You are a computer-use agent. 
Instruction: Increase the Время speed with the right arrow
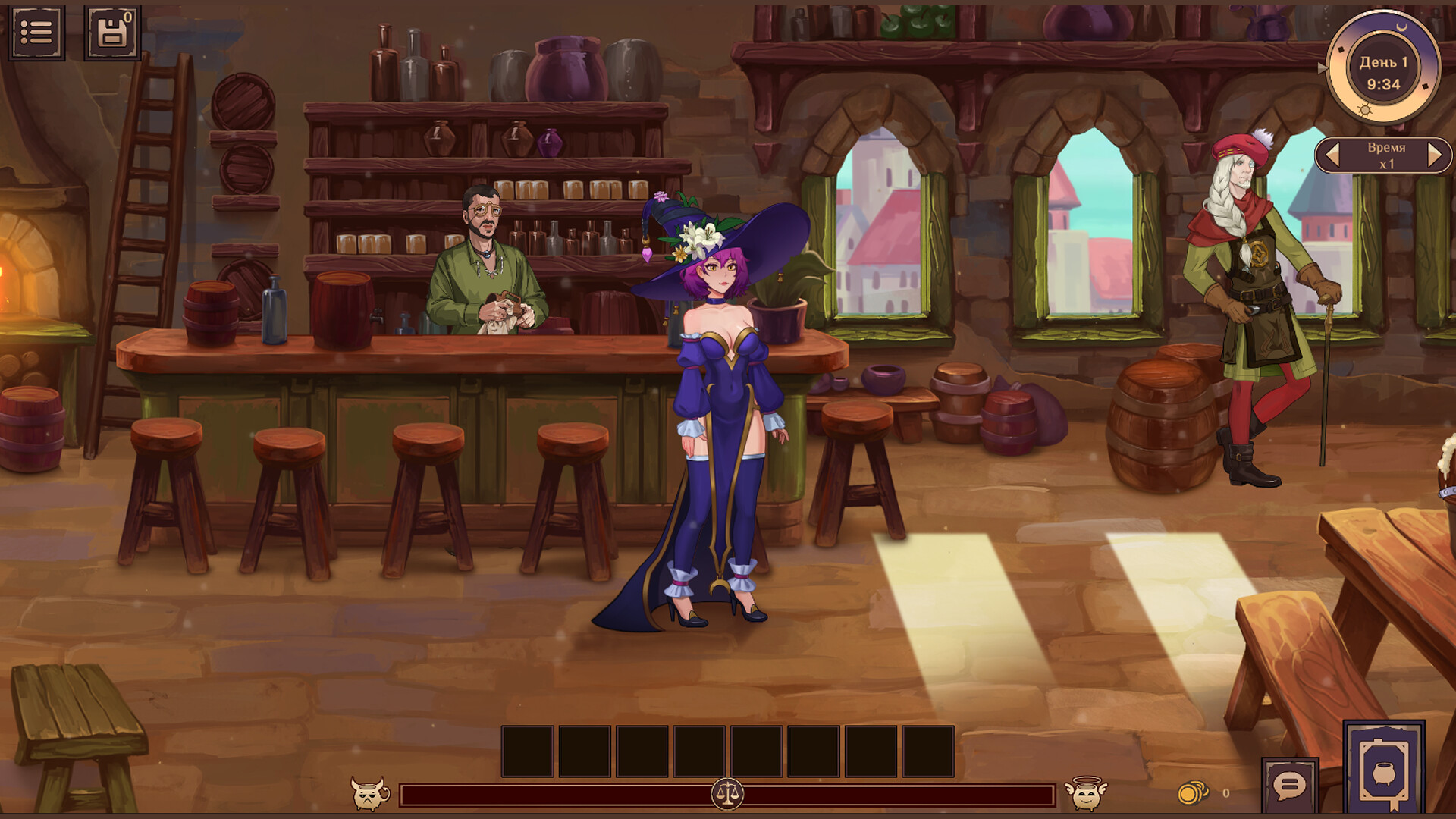point(1434,155)
